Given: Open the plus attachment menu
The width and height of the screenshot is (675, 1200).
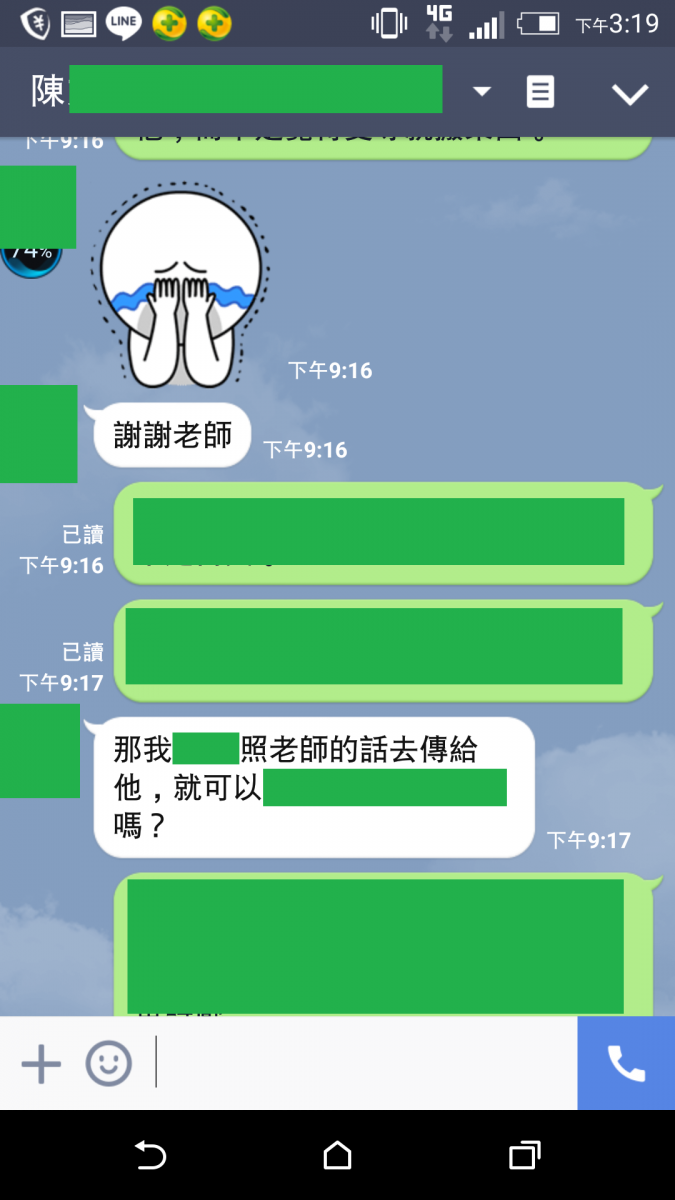Looking at the screenshot, I should pyautogui.click(x=41, y=1063).
